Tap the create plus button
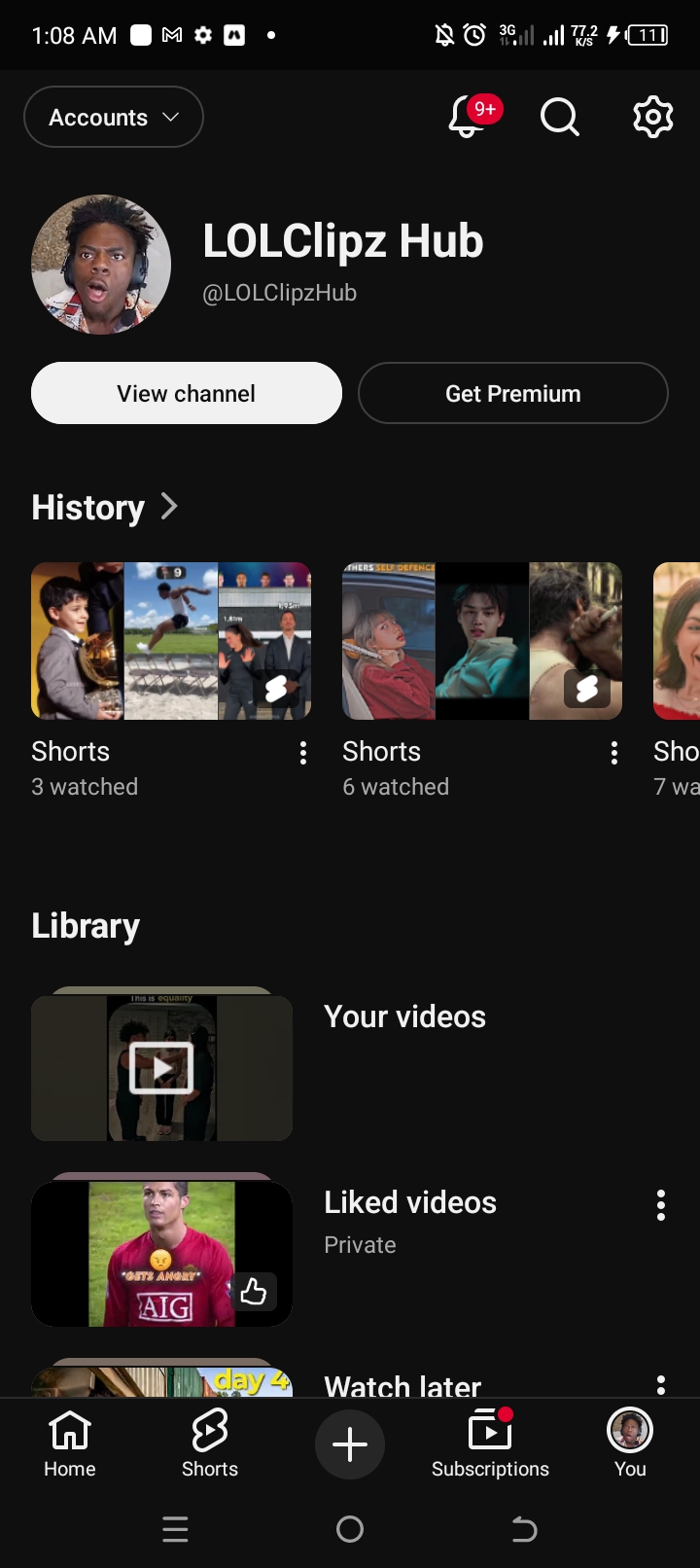 pos(350,1444)
